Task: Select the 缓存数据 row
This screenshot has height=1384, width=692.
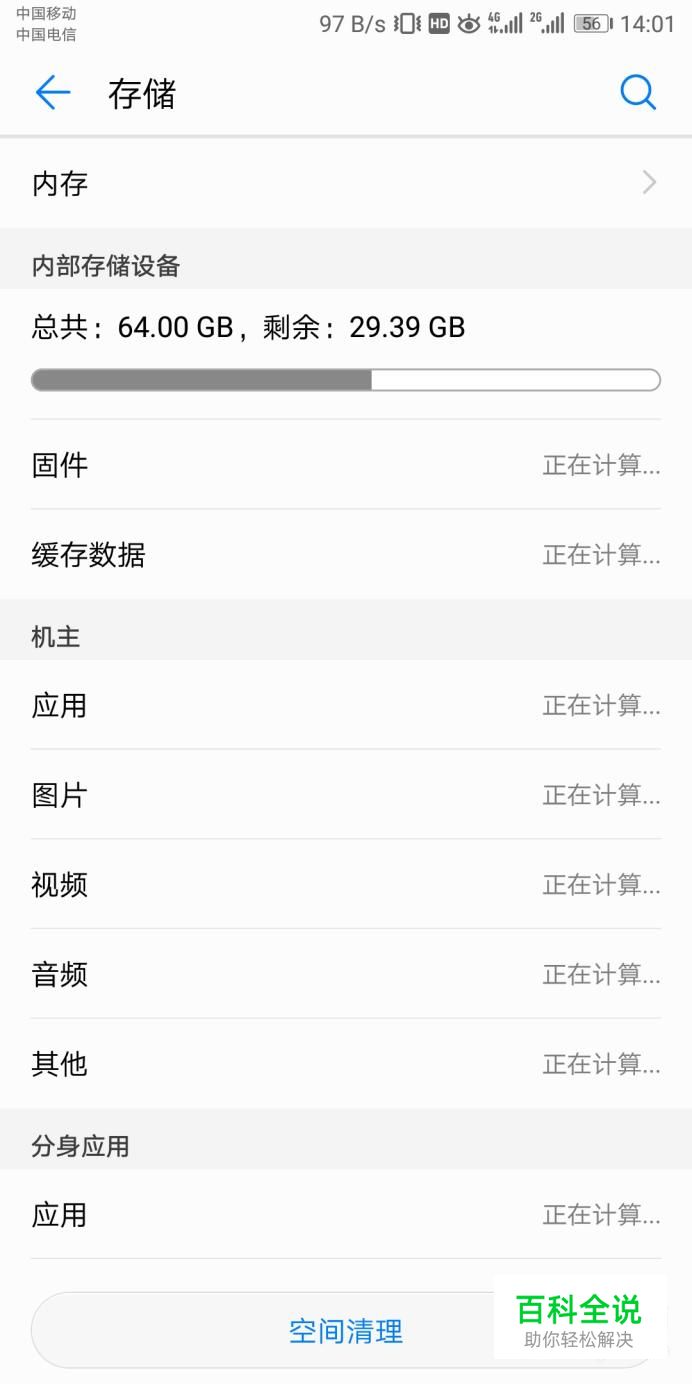Action: [x=345, y=554]
